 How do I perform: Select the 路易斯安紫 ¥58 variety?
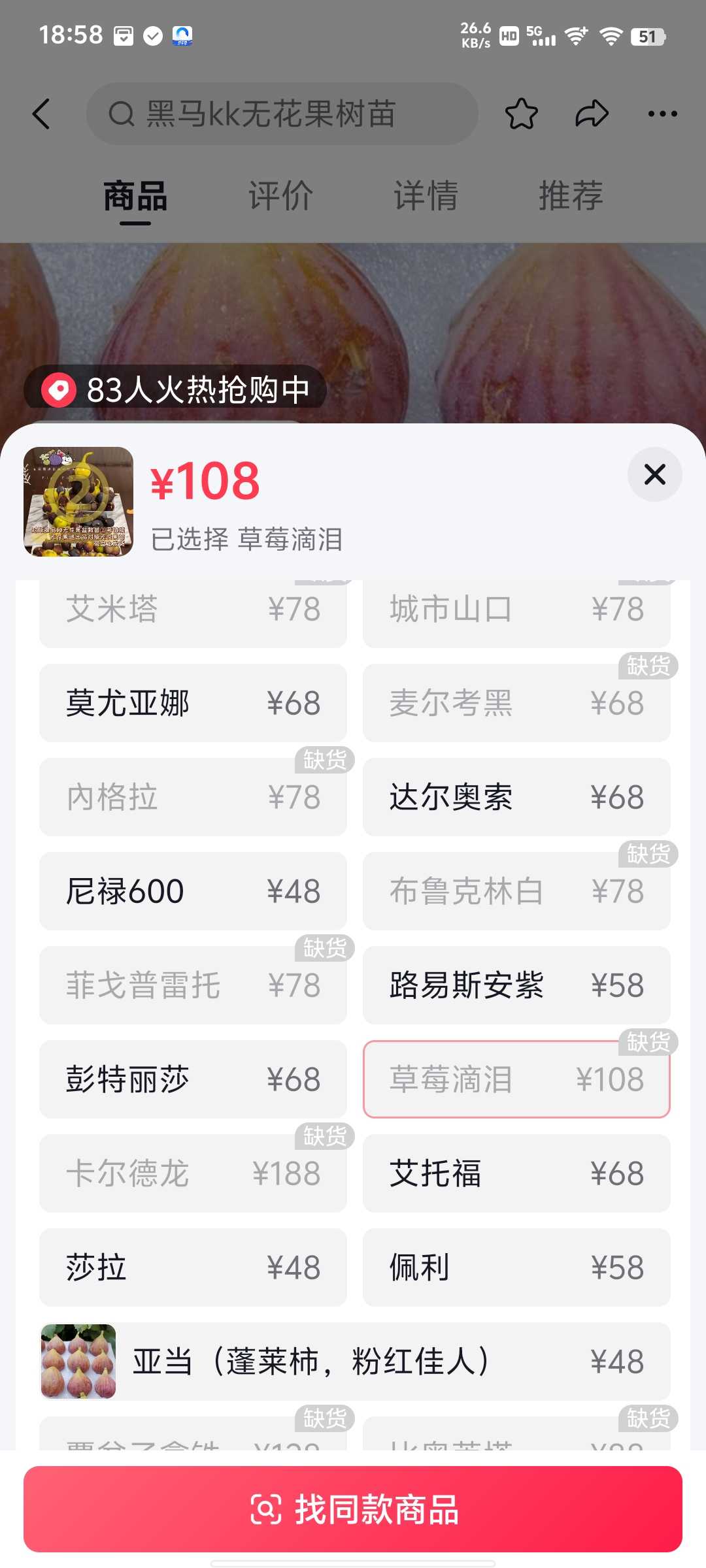[x=516, y=985]
